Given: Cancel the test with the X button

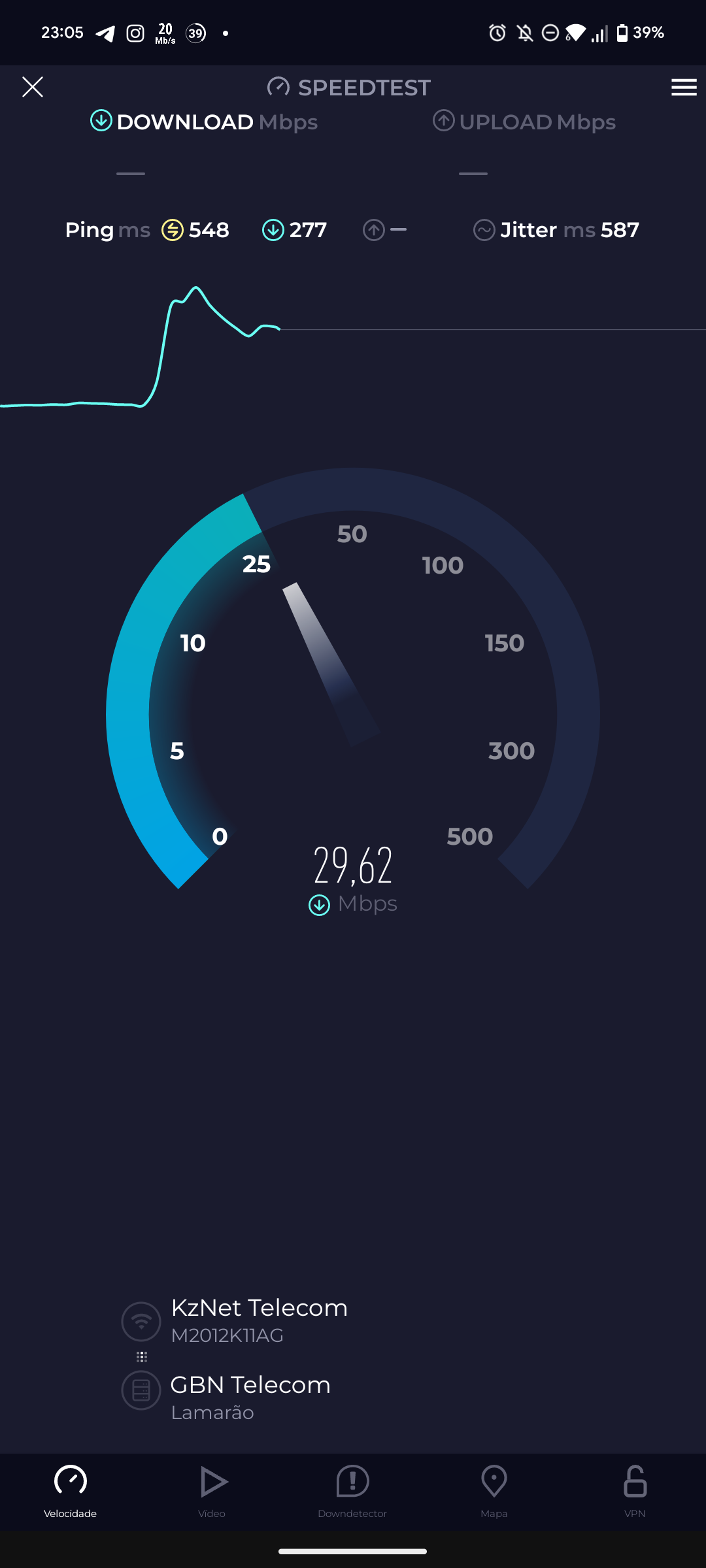Looking at the screenshot, I should point(32,86).
